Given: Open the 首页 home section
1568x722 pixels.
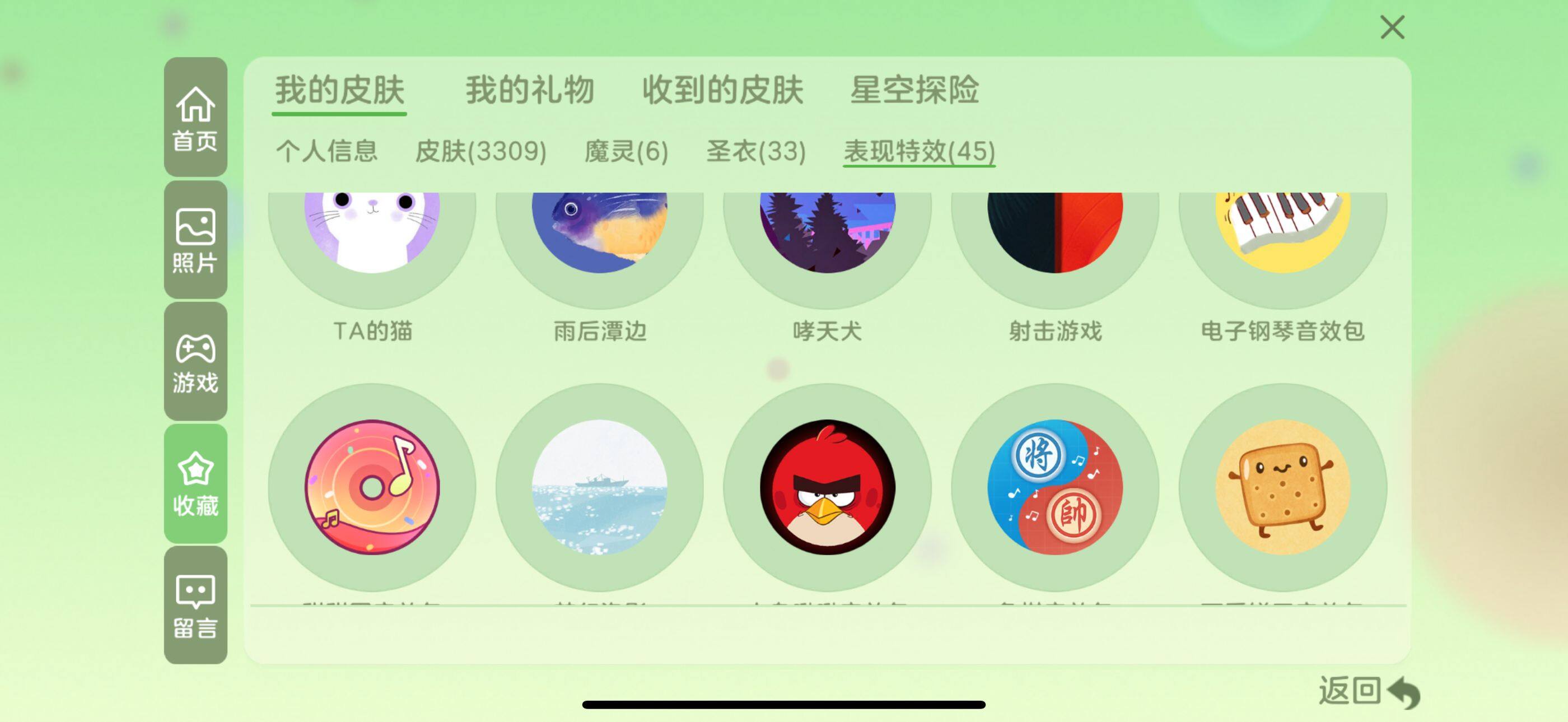Looking at the screenshot, I should coord(195,118).
